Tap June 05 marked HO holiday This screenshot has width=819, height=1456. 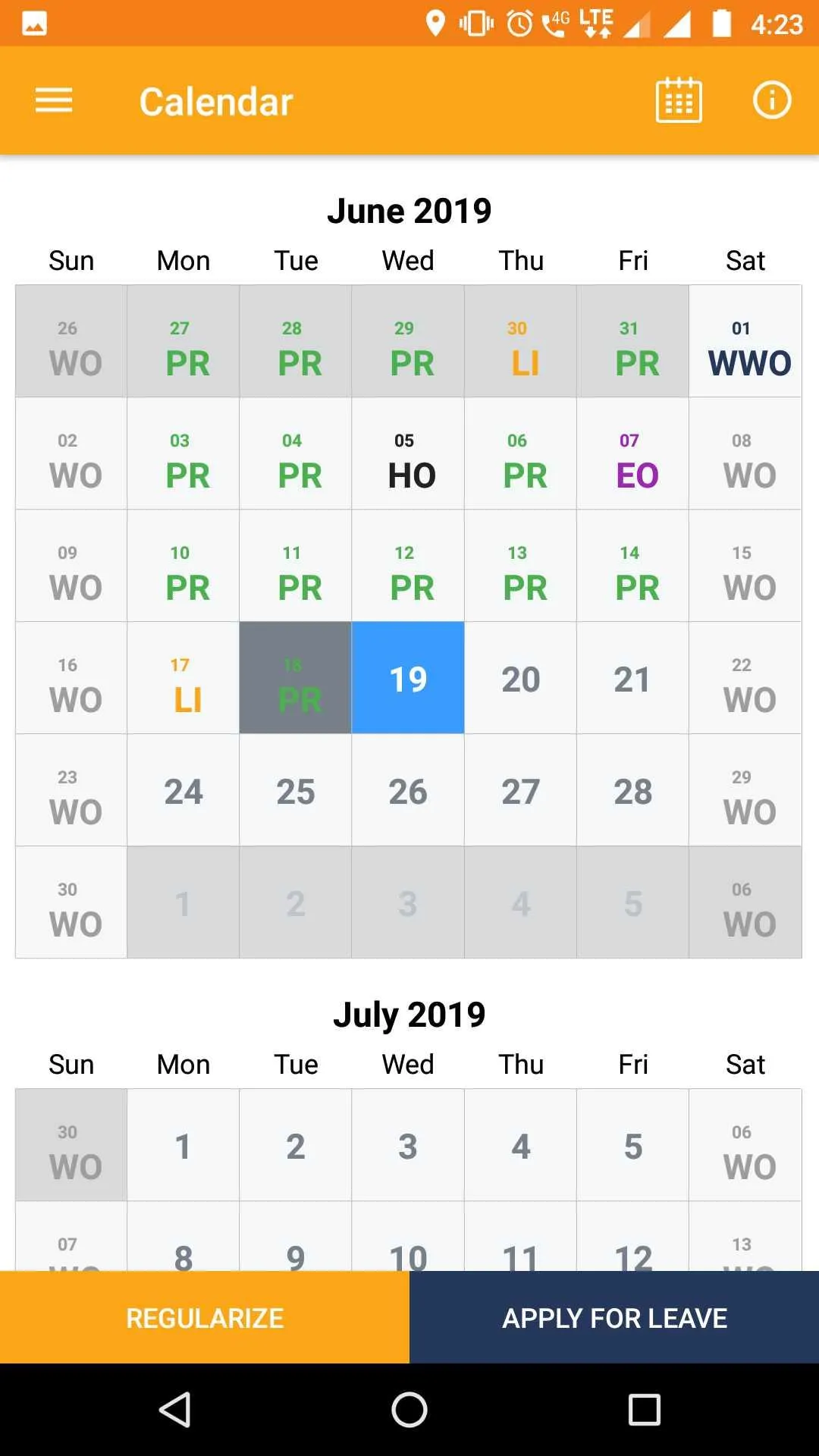pyautogui.click(x=407, y=455)
